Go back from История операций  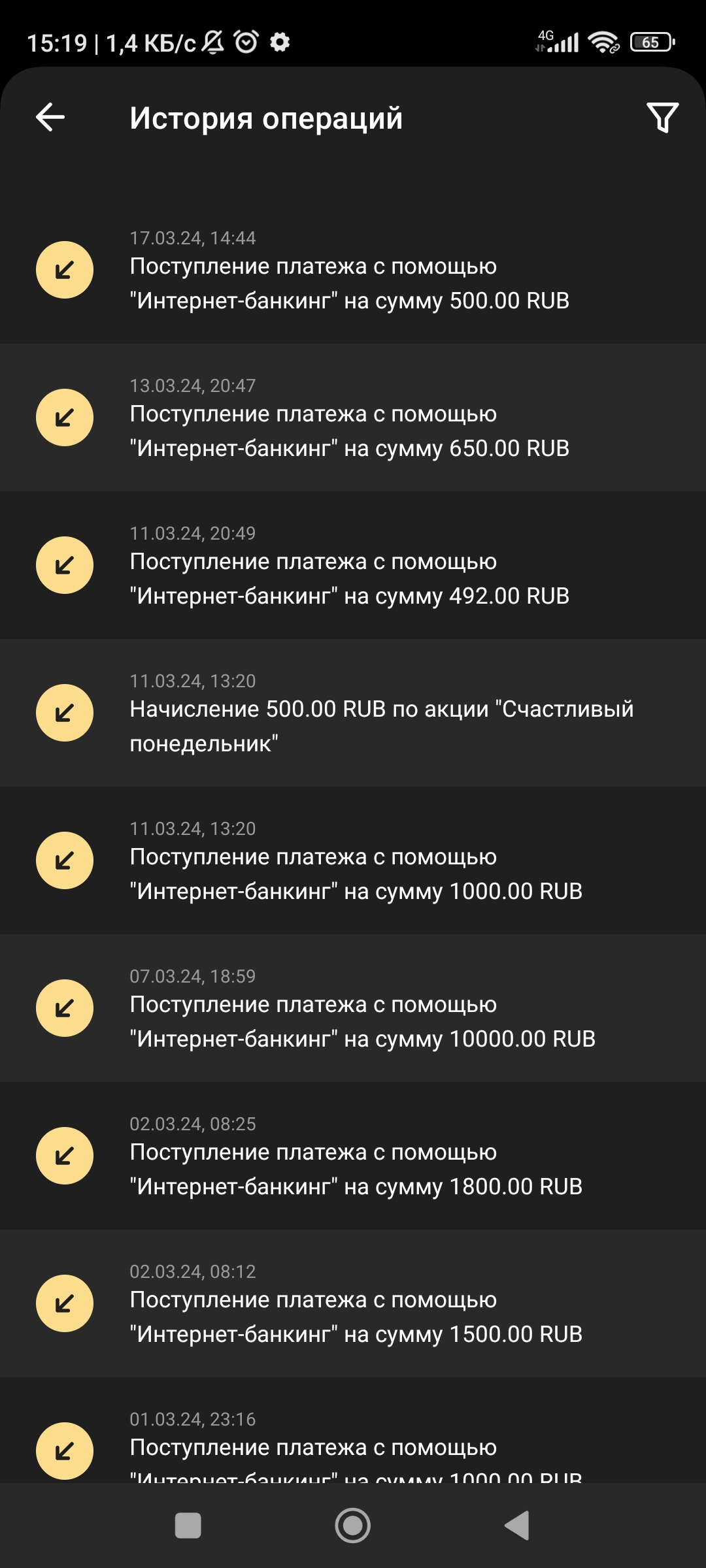tap(50, 118)
